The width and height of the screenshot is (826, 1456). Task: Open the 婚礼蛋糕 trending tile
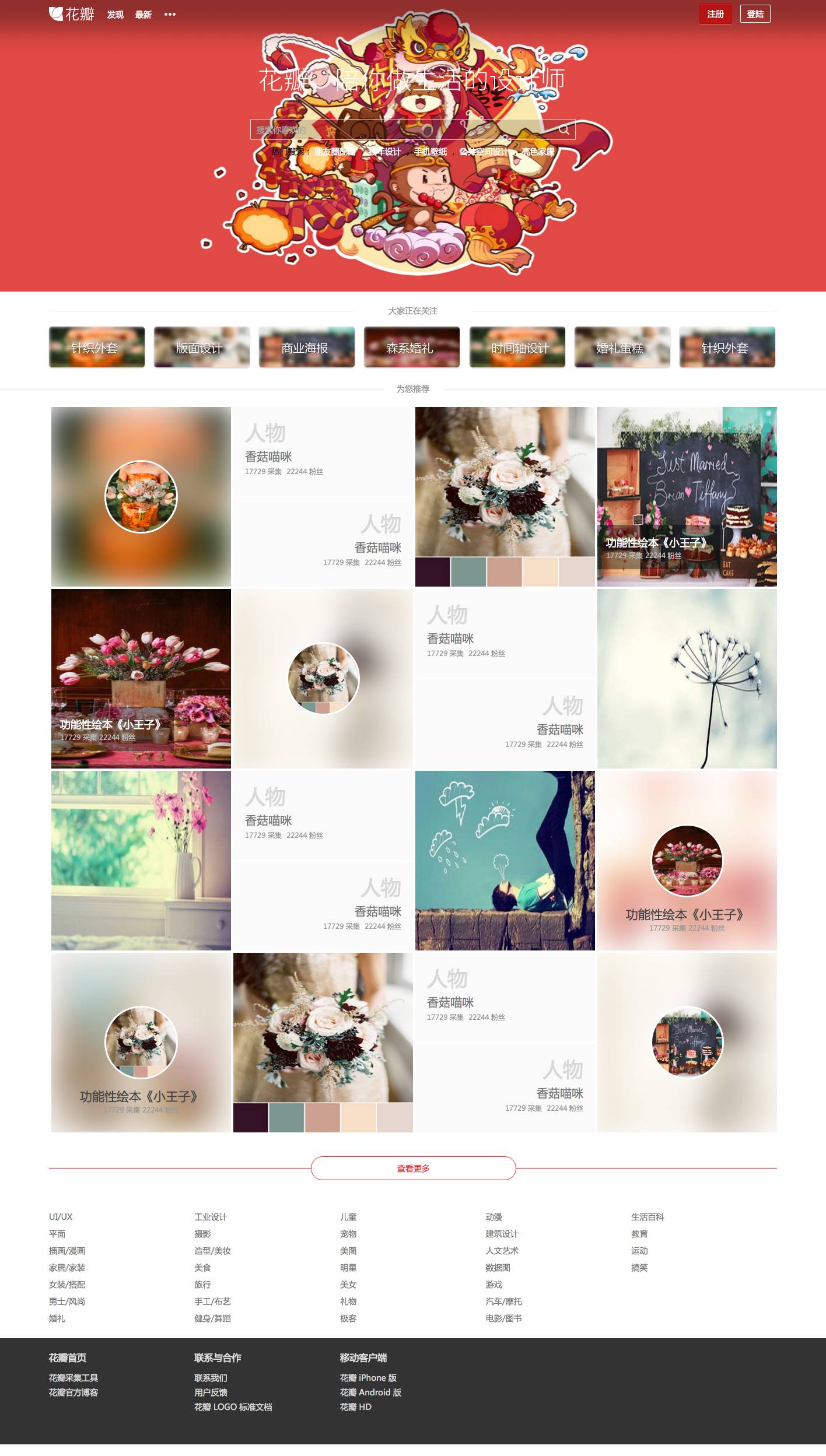click(622, 347)
